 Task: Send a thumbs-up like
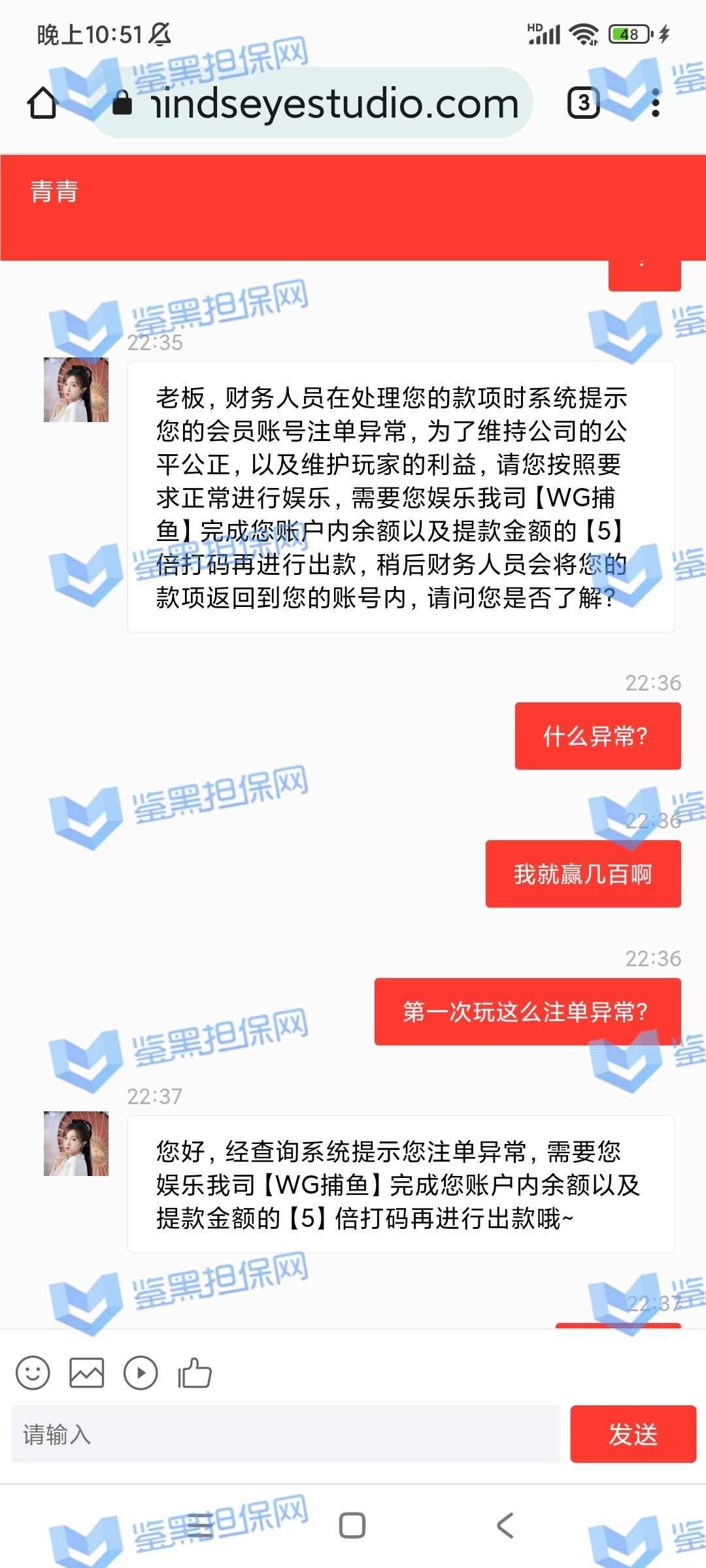[195, 1373]
